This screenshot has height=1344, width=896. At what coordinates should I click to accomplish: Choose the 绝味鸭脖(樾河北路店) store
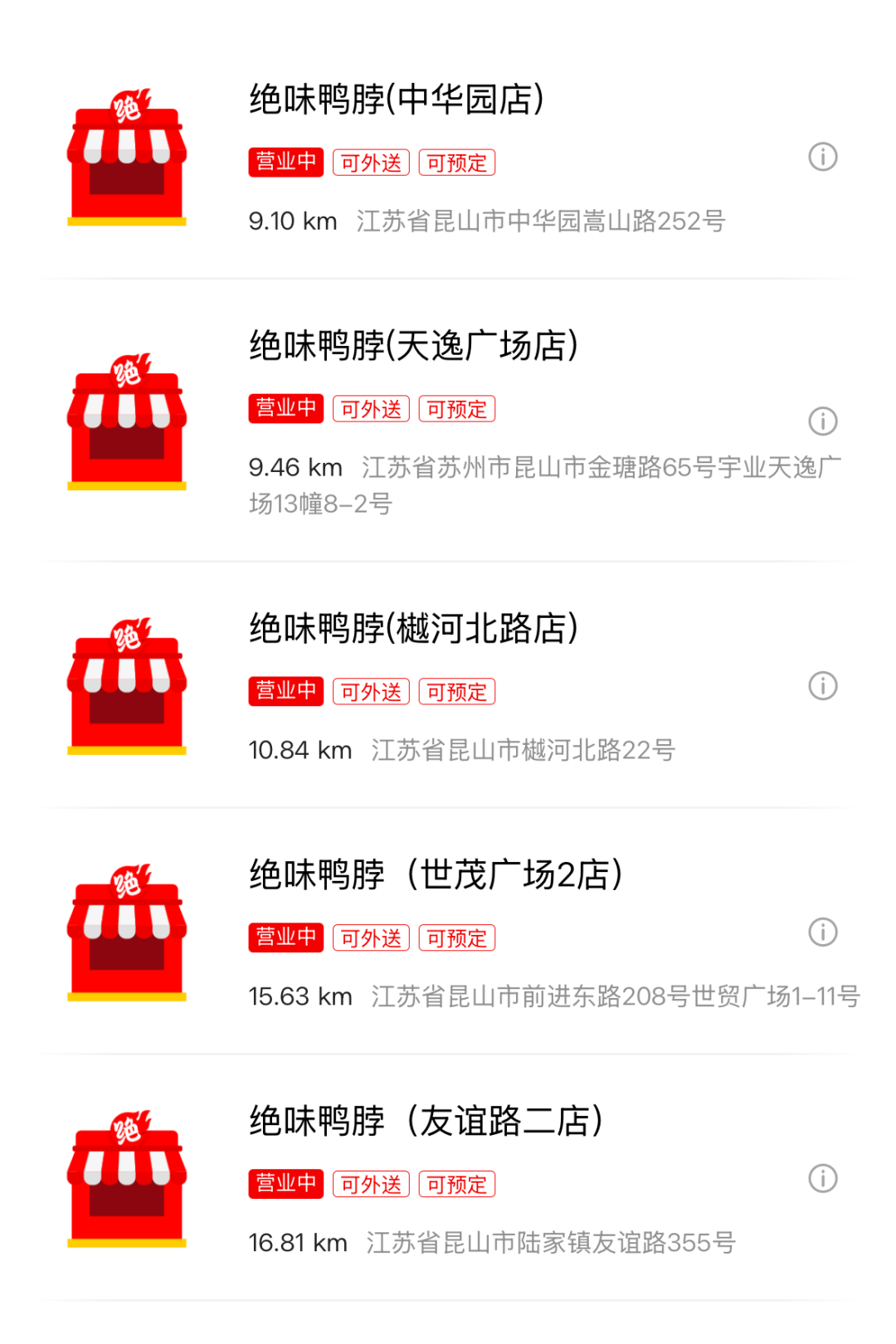tap(413, 629)
